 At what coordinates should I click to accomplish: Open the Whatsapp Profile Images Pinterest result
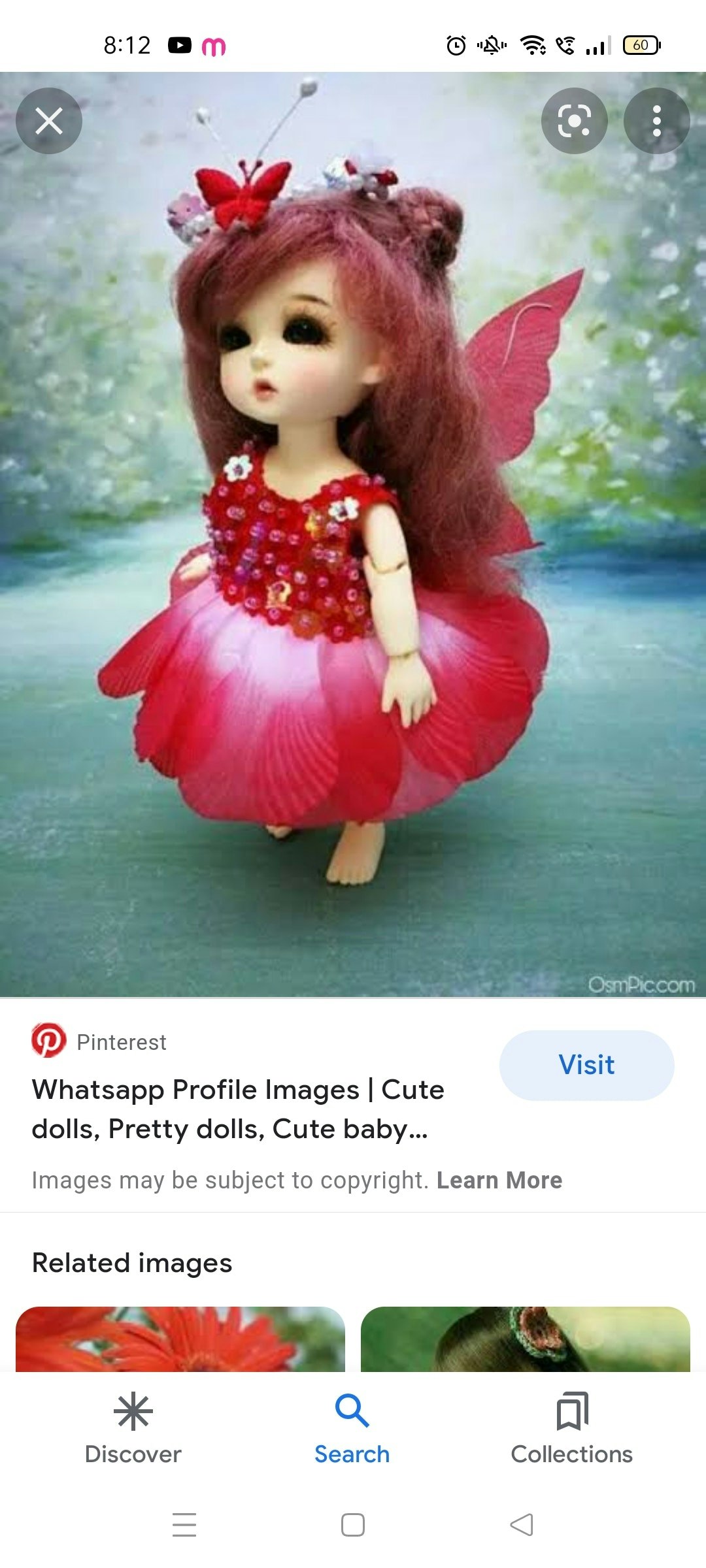point(238,1109)
